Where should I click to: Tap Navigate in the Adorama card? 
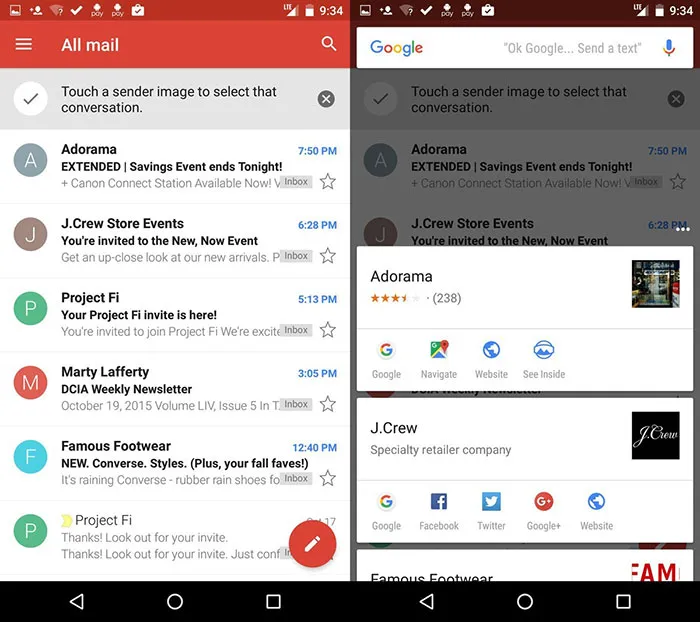438,358
